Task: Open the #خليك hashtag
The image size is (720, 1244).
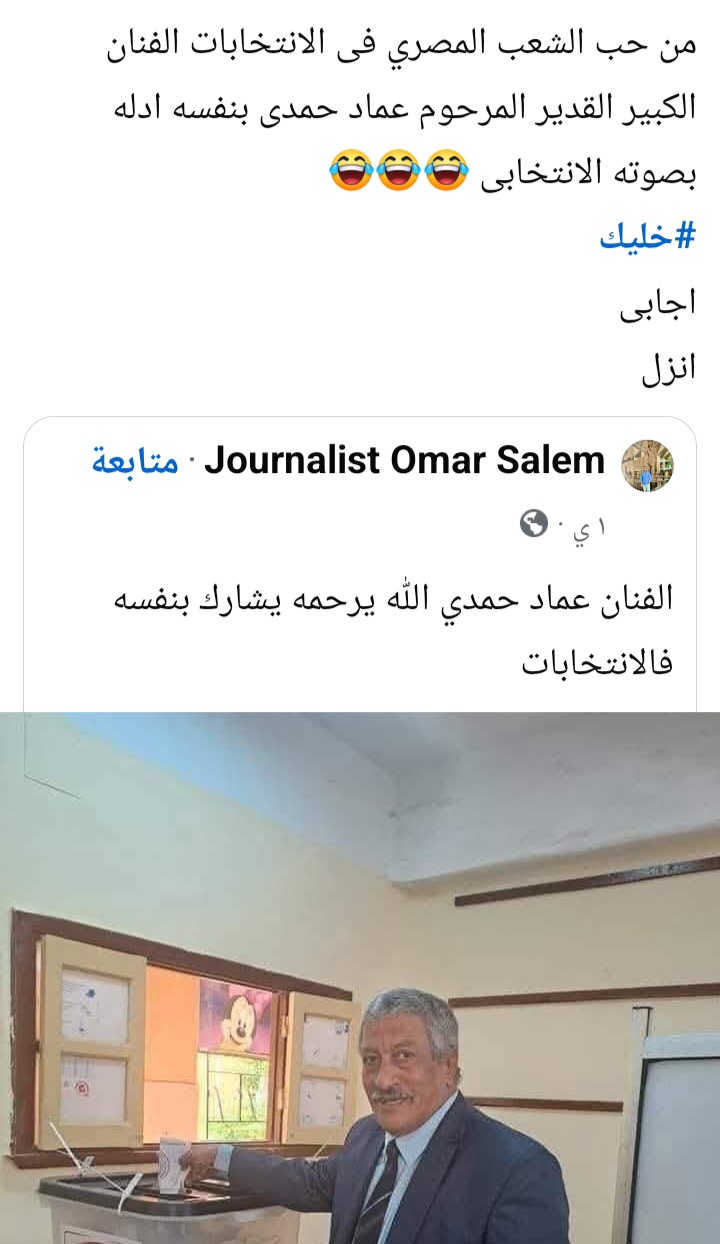Action: (647, 238)
